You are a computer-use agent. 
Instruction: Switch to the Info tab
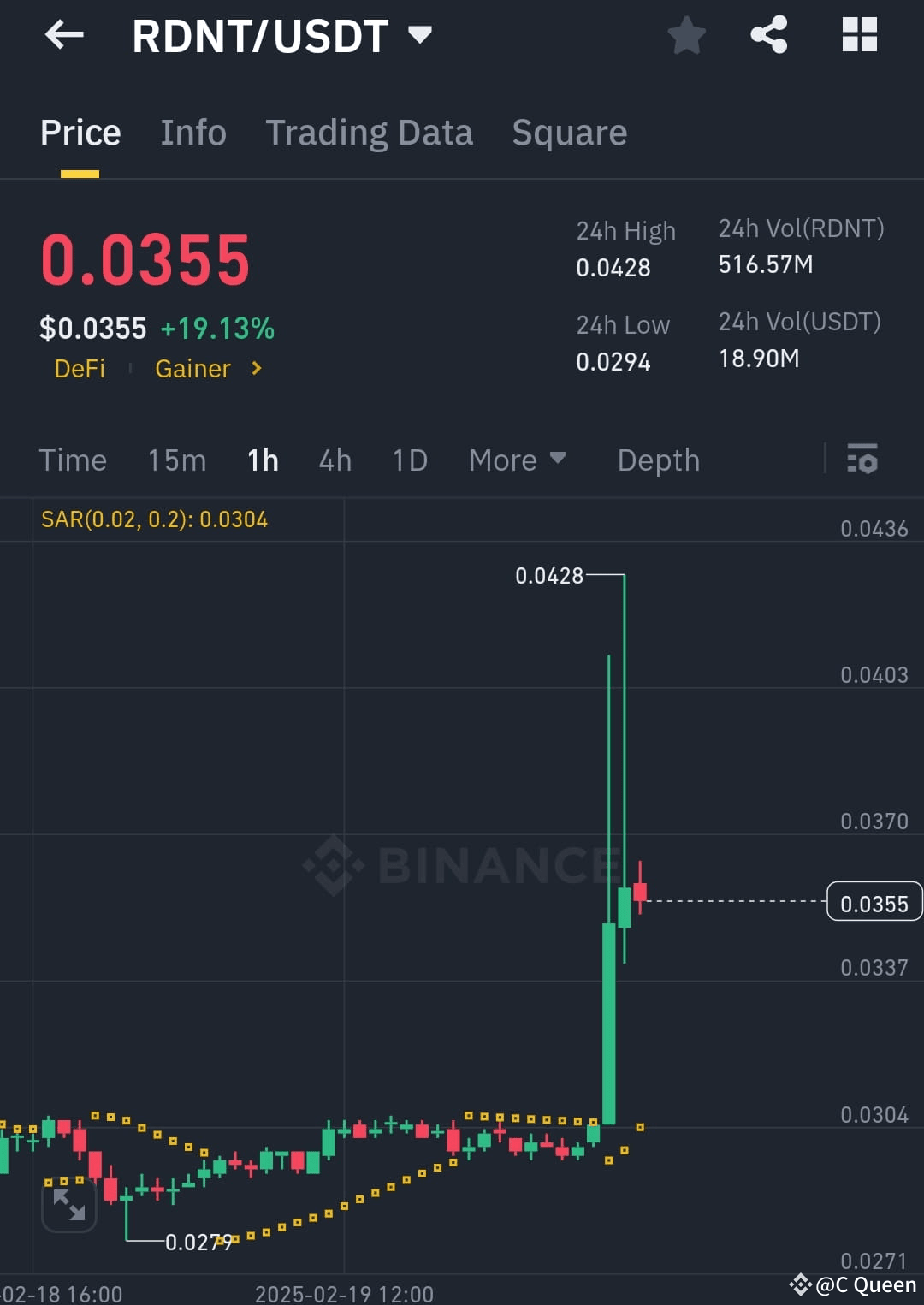(192, 133)
